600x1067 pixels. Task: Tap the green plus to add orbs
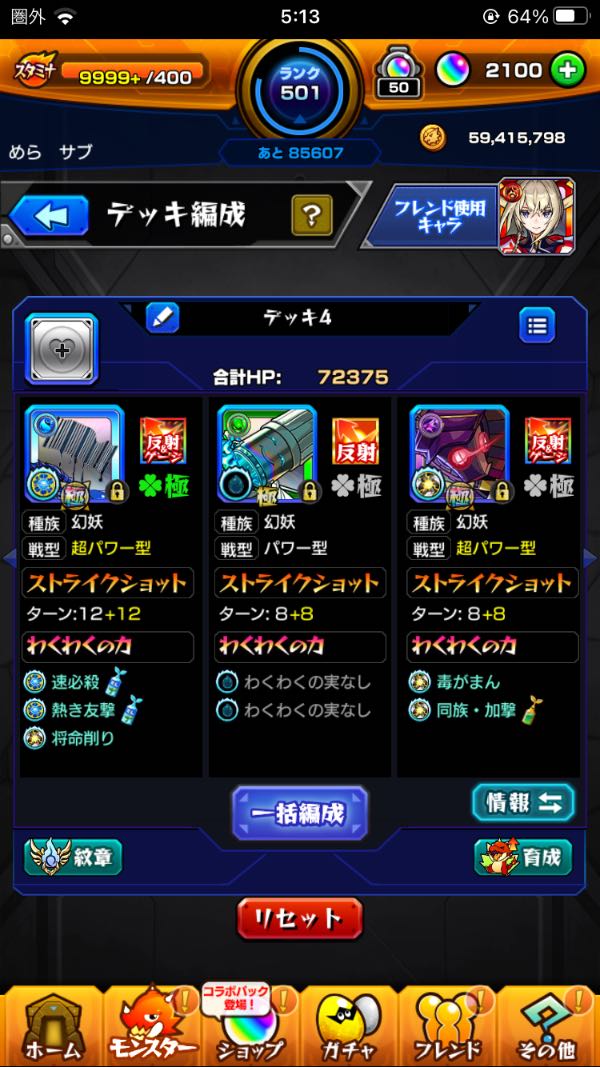click(567, 70)
